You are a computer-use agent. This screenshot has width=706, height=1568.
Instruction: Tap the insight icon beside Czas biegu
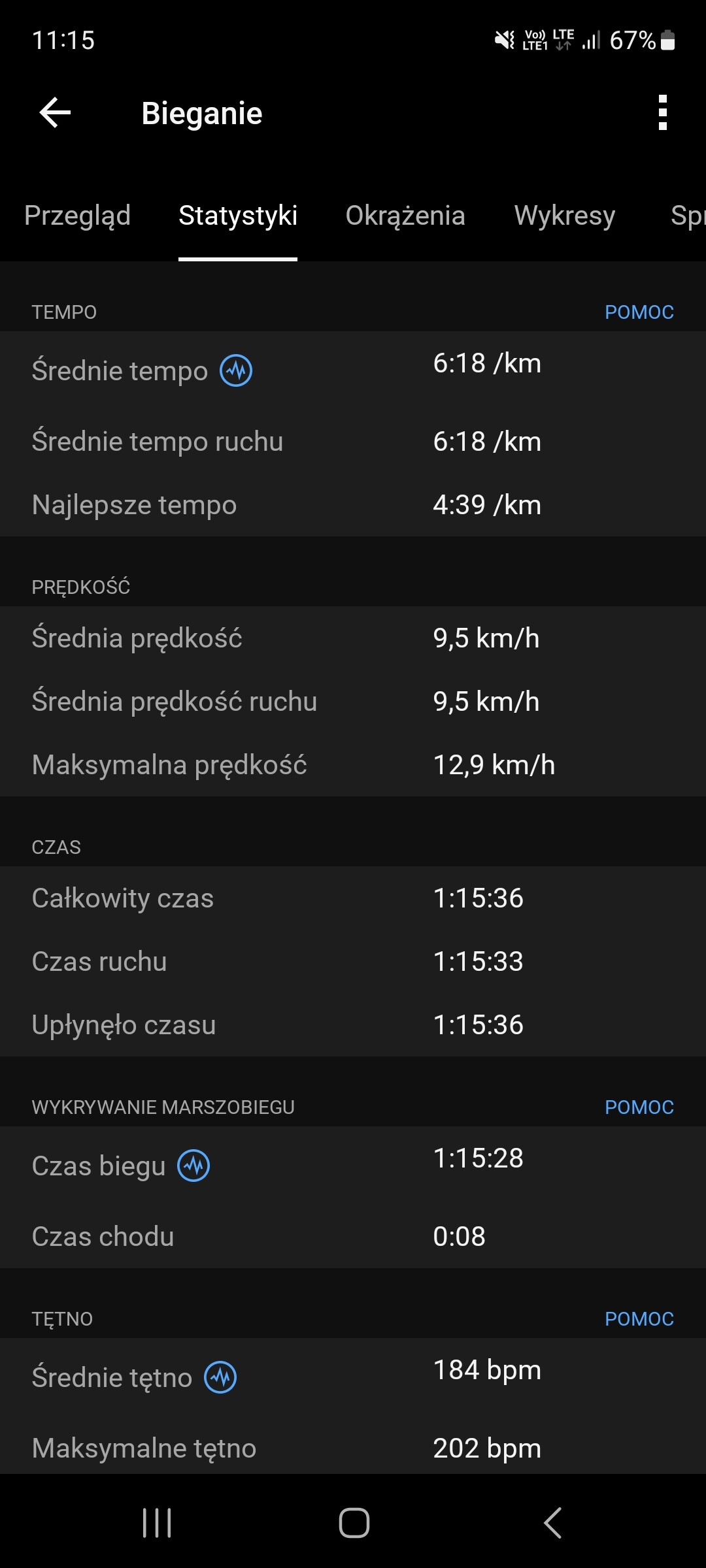193,1166
